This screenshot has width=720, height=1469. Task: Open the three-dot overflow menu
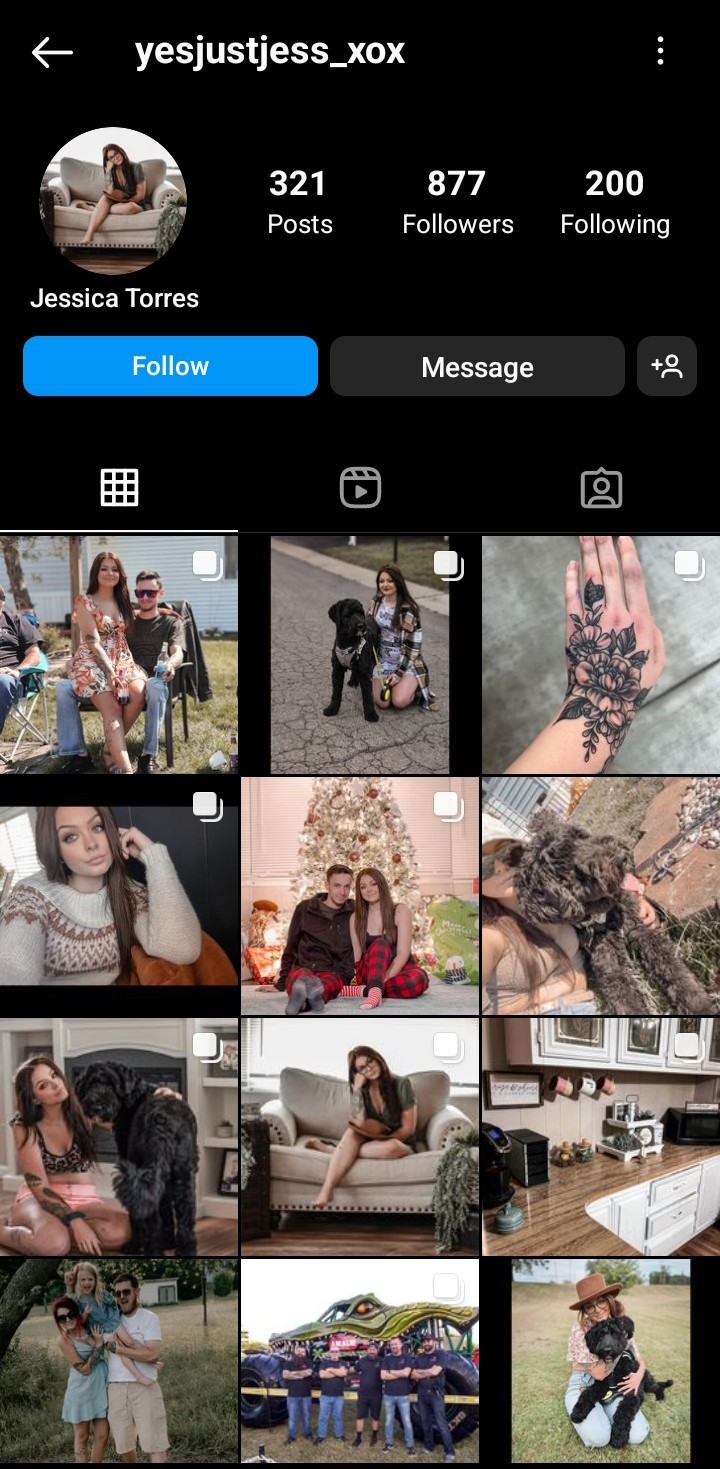point(660,52)
